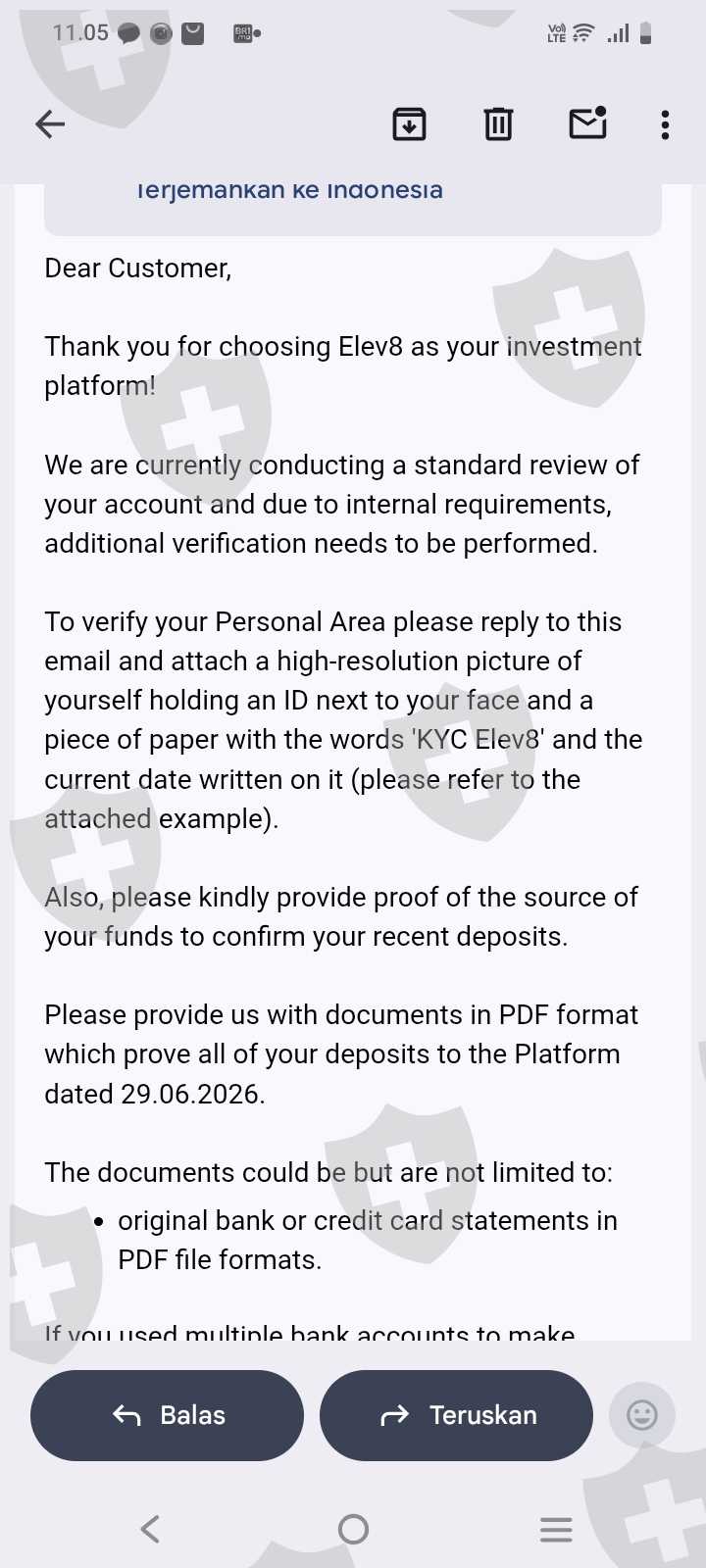Forward the email with Teruskan
Viewport: 706px width, 1568px height.
456,1415
